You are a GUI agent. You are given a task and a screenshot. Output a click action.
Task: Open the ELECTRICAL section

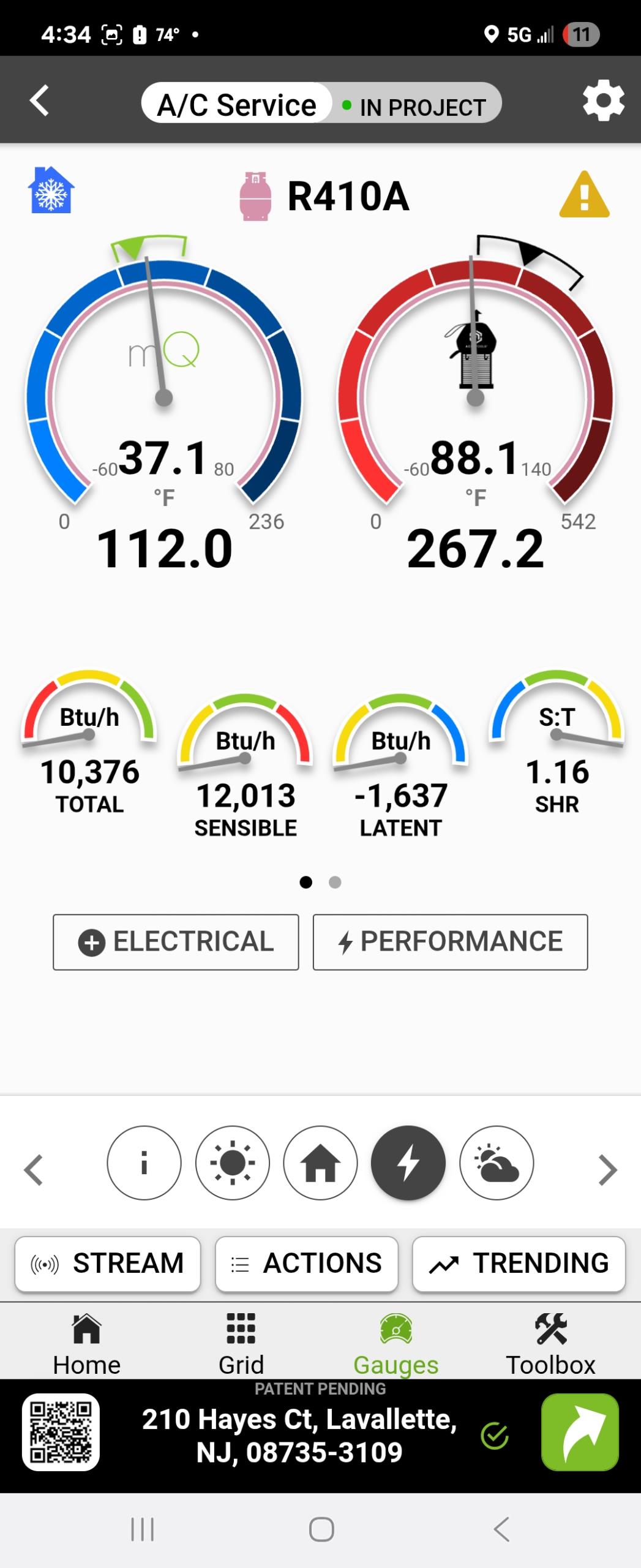click(176, 942)
